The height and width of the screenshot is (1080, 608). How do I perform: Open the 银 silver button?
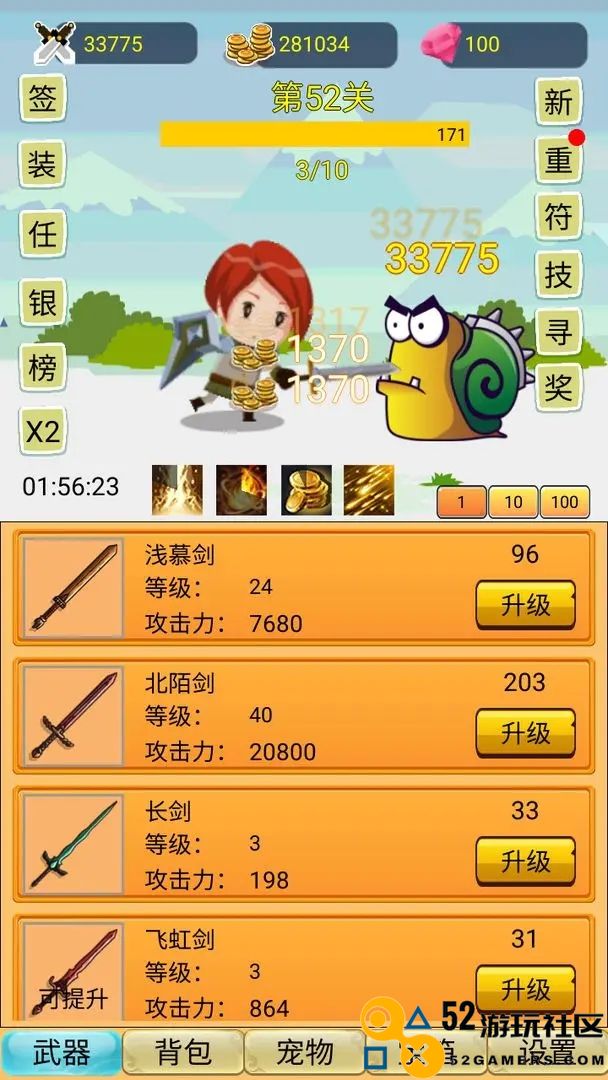pyautogui.click(x=43, y=302)
